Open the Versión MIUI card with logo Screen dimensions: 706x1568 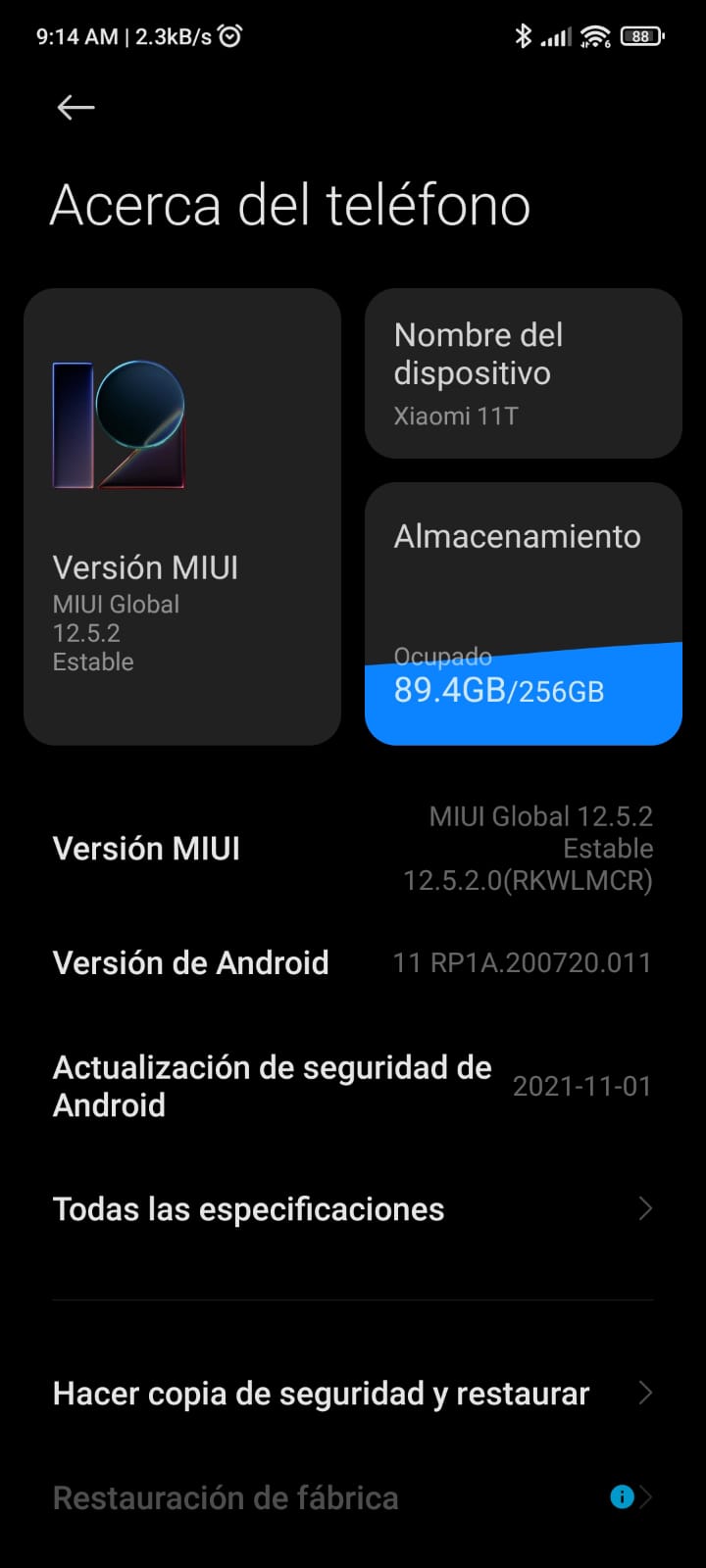(x=182, y=516)
